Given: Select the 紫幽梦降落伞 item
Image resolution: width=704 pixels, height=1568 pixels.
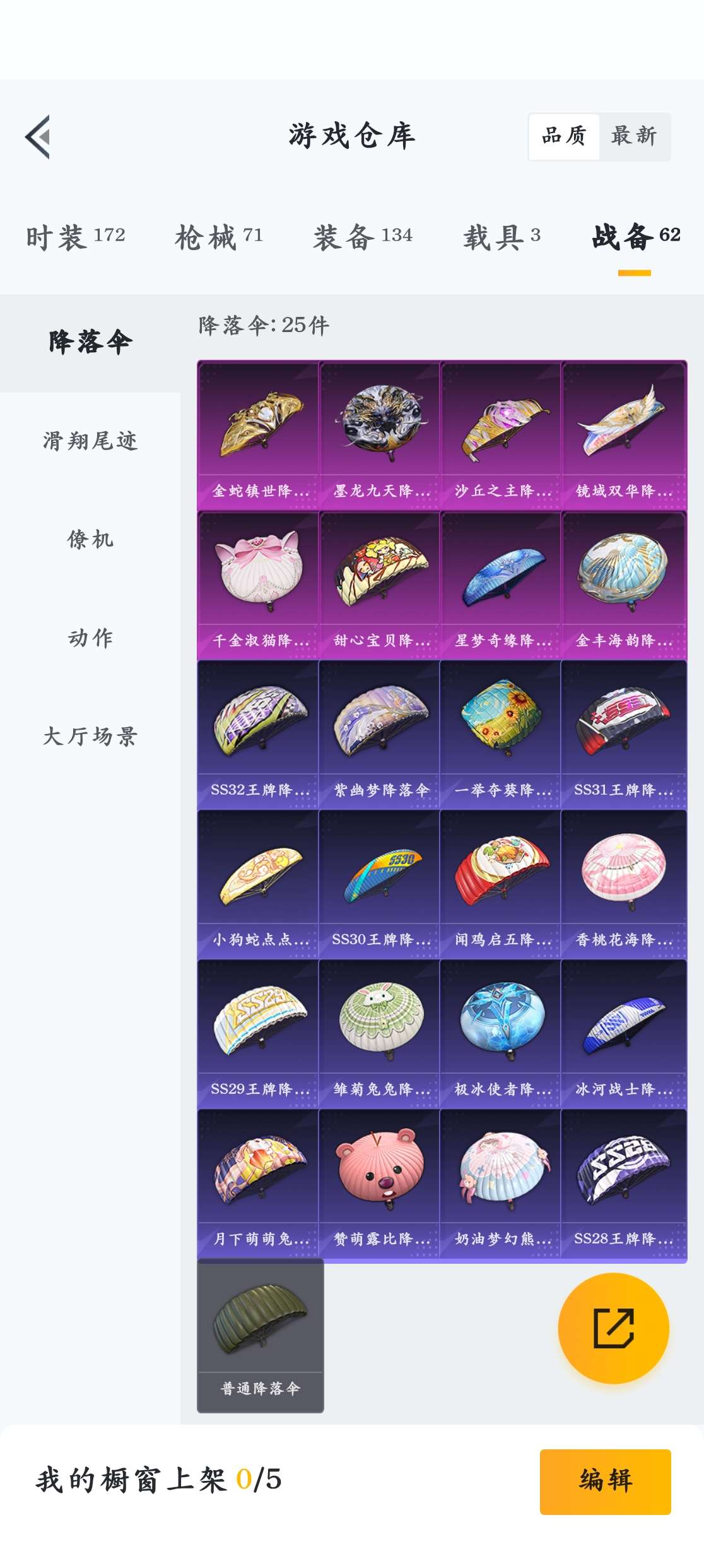Looking at the screenshot, I should tap(380, 734).
